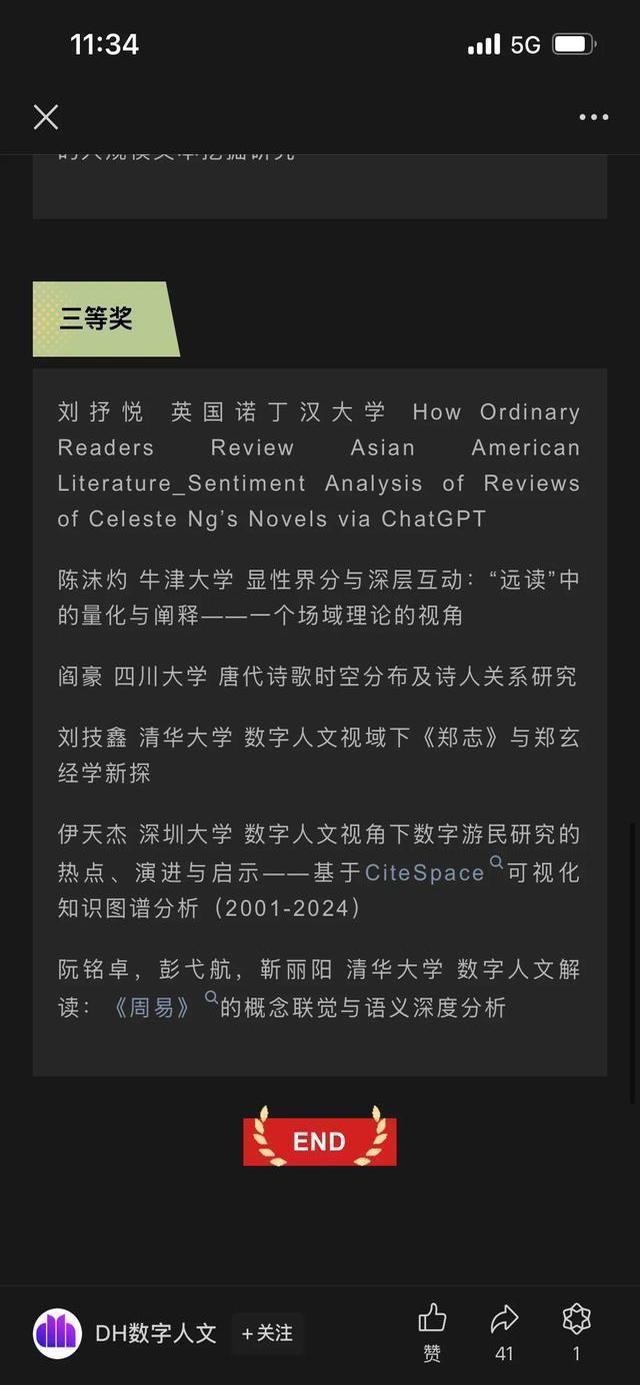Tap the 在看 flower icon
Viewport: 640px width, 1385px height.
coord(577,1331)
